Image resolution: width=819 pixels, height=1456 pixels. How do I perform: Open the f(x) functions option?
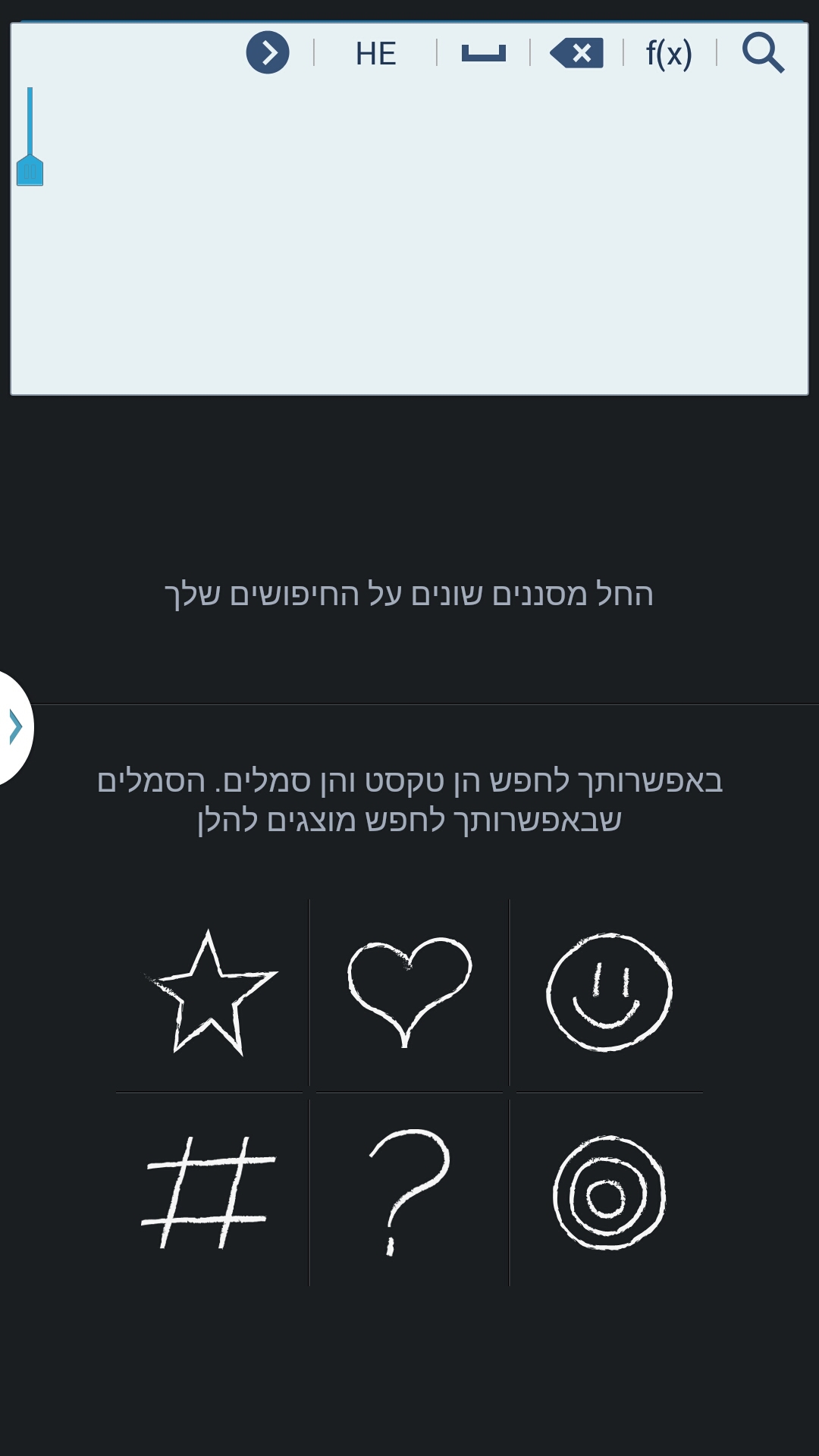[x=669, y=54]
